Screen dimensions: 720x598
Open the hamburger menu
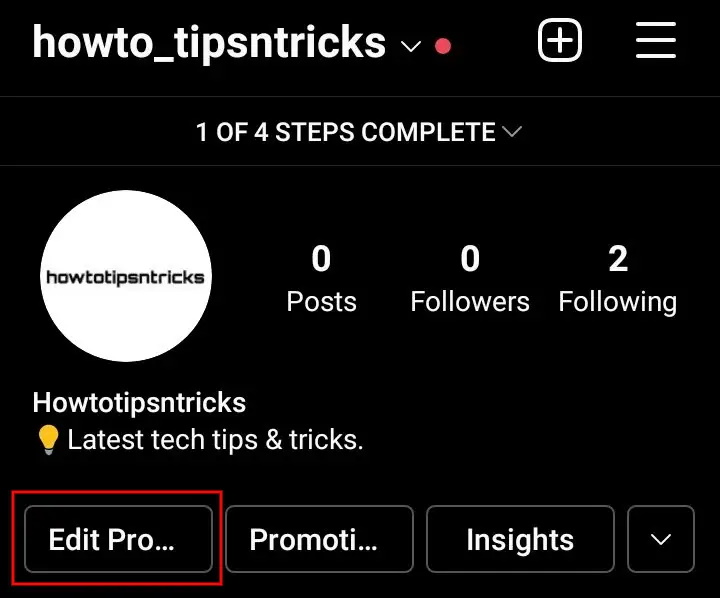point(656,42)
